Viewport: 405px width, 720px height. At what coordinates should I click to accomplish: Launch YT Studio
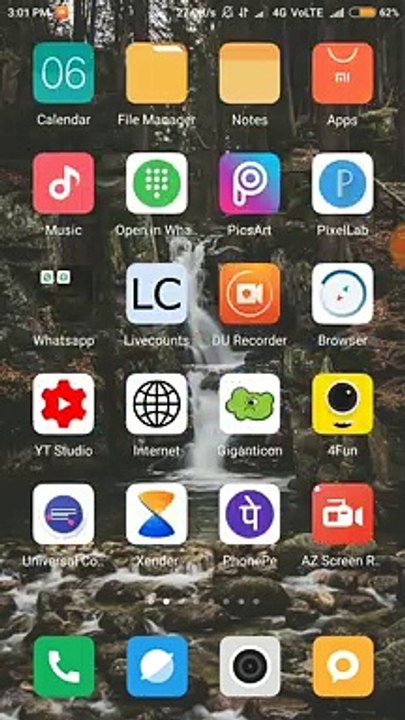(64, 404)
